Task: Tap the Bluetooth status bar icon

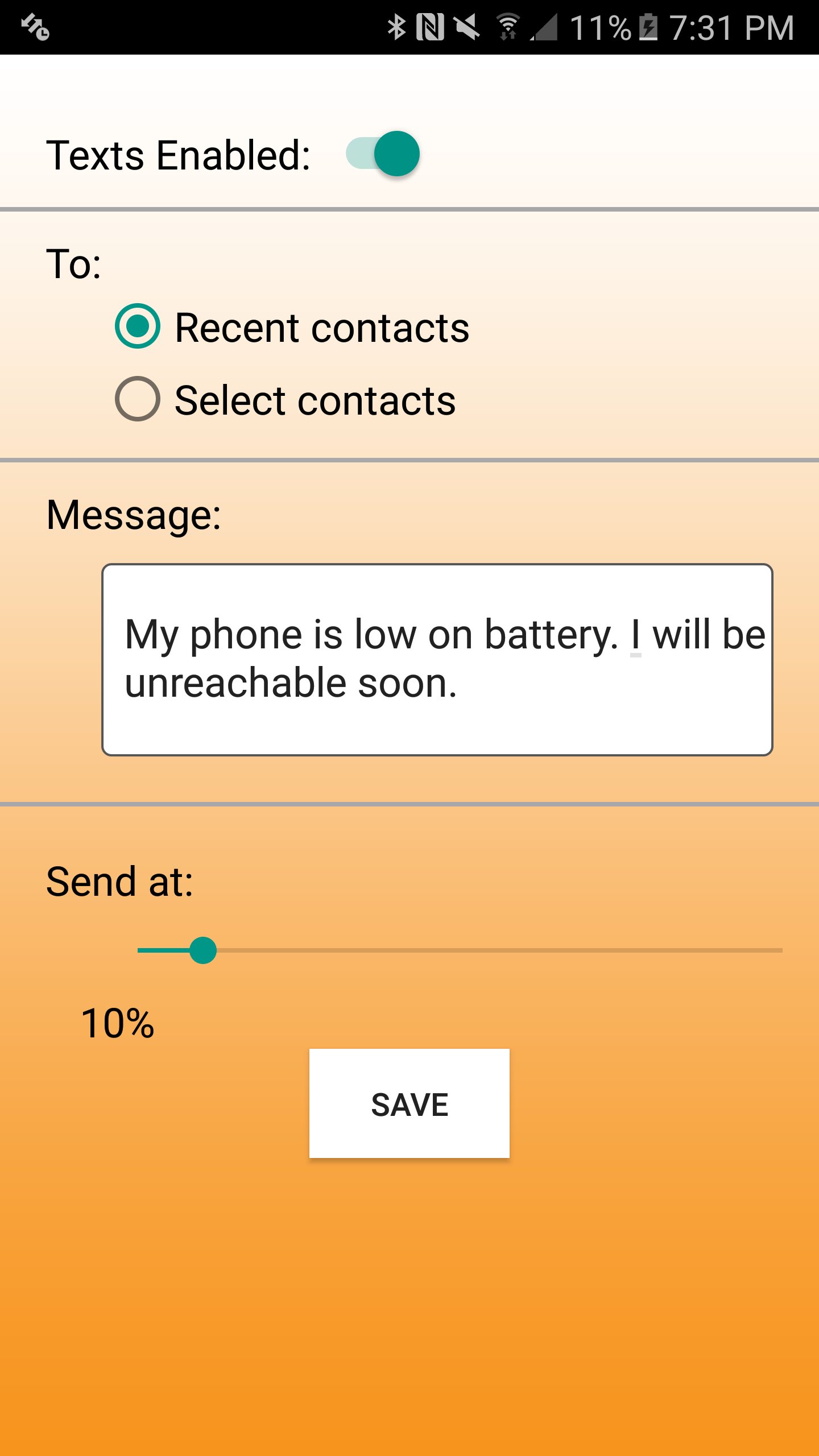Action: 398,26
